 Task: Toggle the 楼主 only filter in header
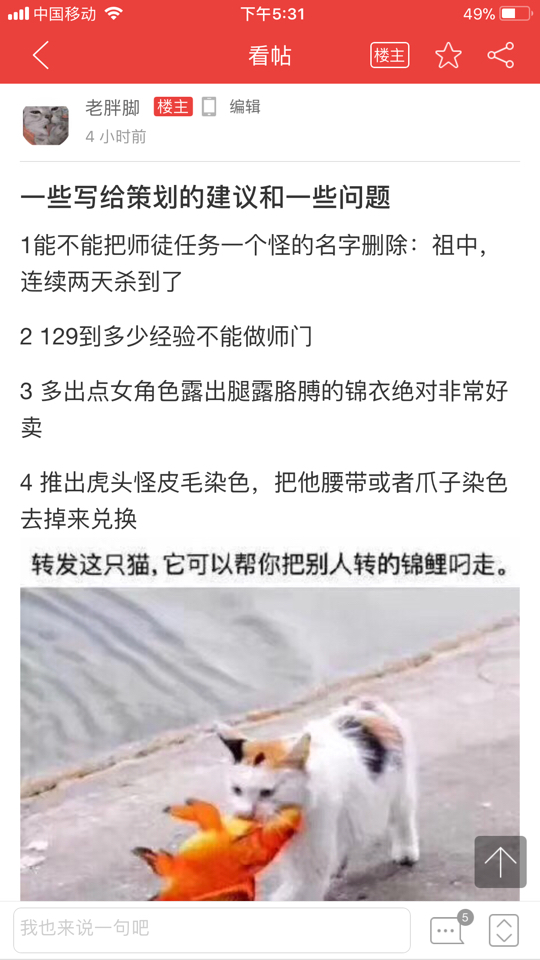pos(389,56)
